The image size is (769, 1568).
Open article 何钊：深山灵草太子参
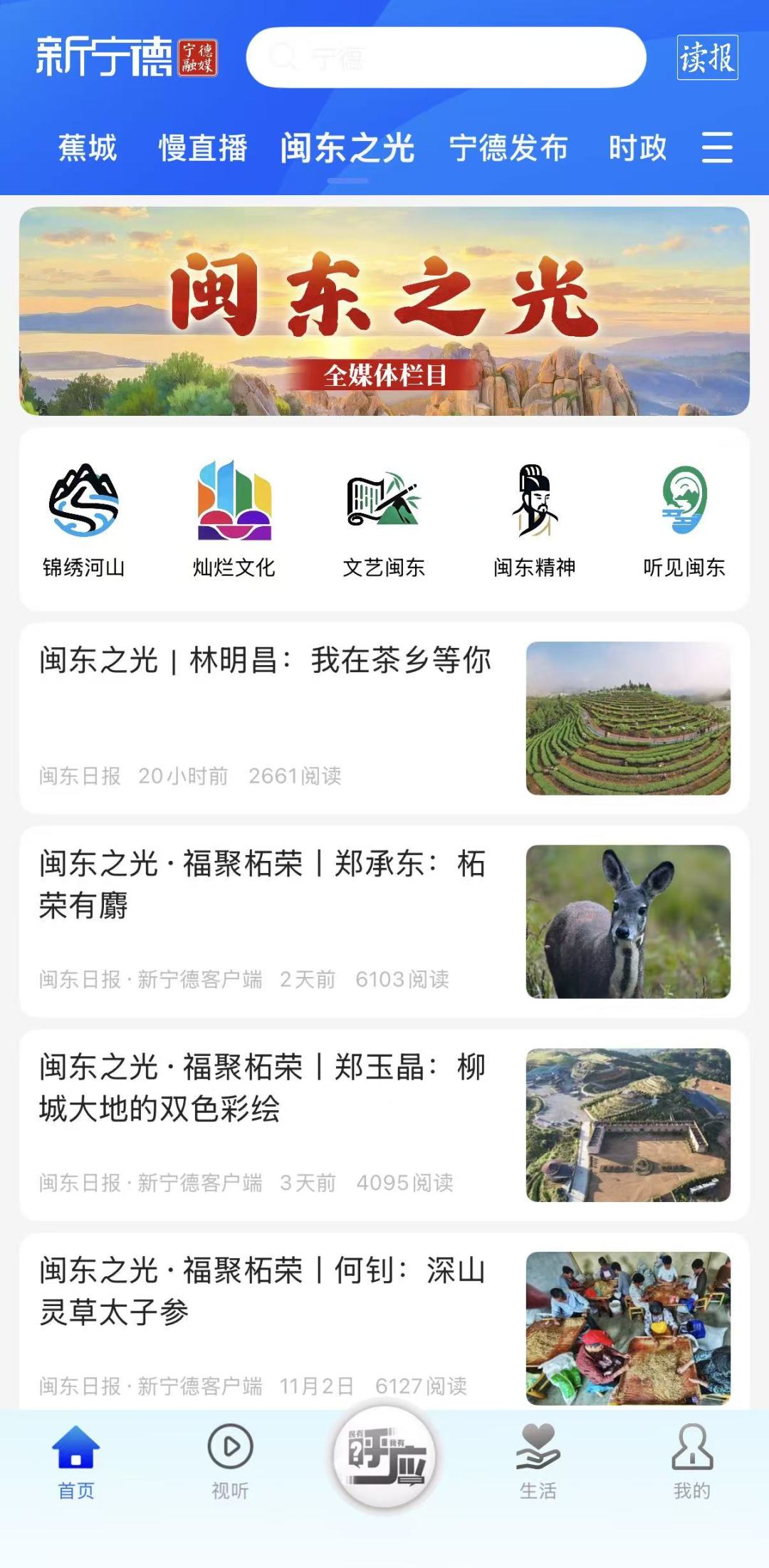[263, 1291]
